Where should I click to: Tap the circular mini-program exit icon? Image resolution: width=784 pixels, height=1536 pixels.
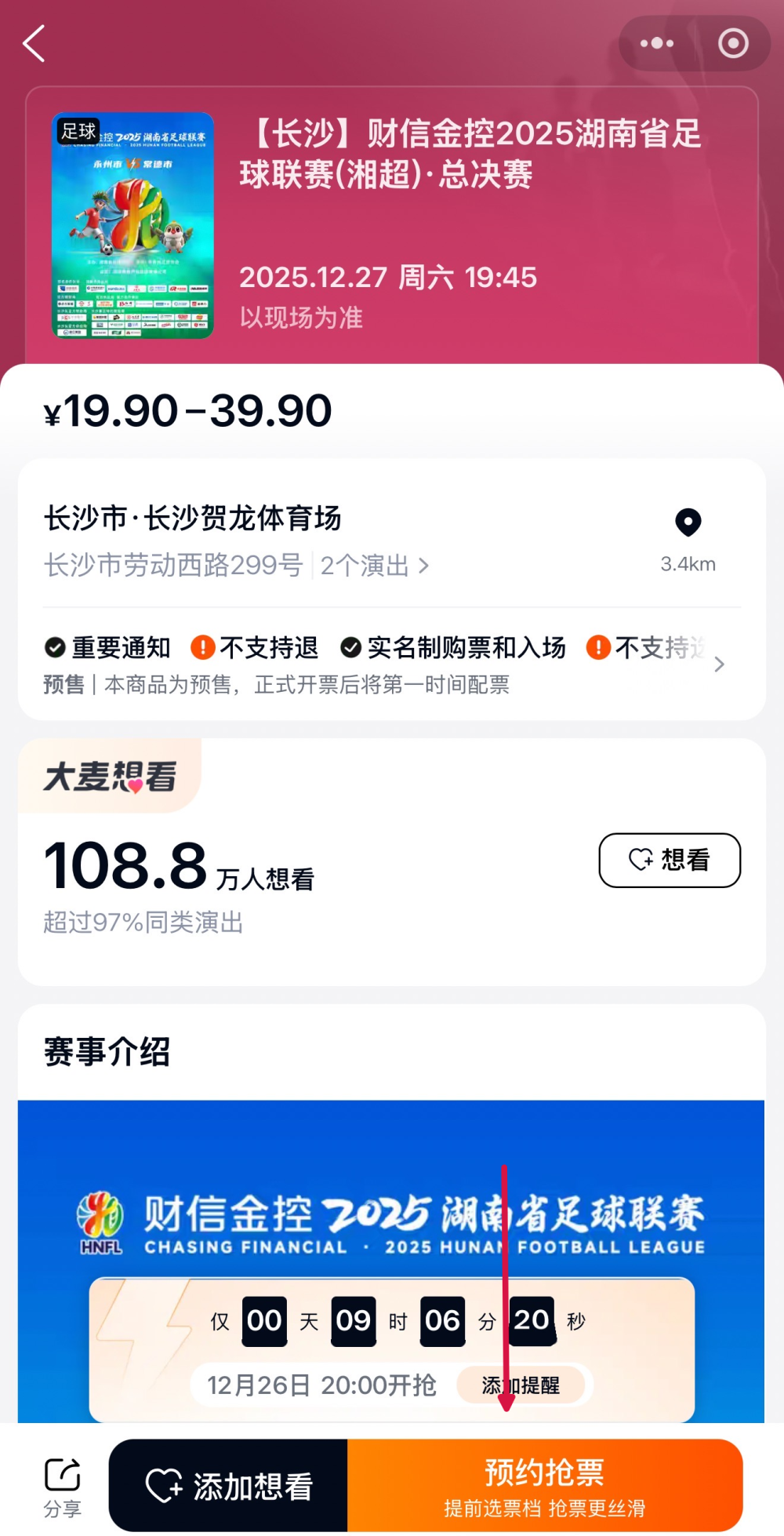732,43
